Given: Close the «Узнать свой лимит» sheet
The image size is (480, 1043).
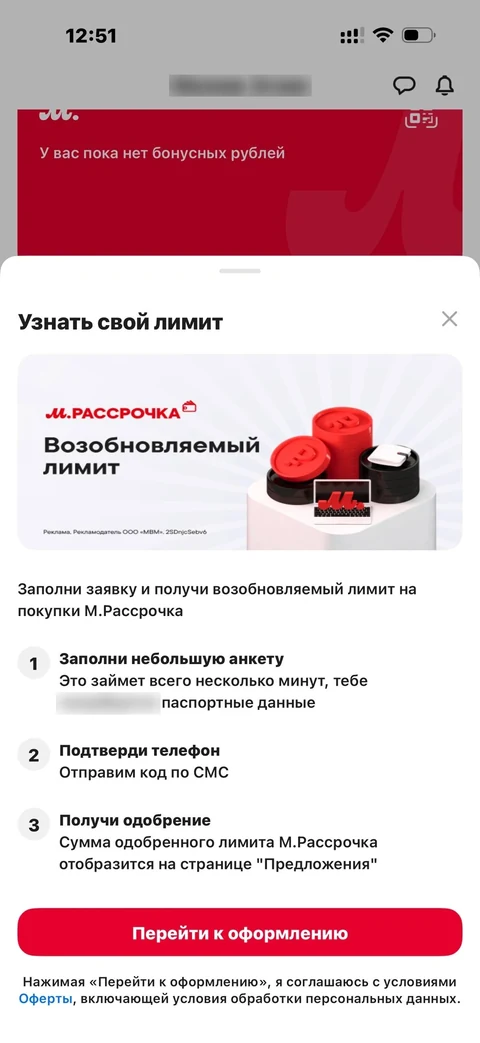Looking at the screenshot, I should [449, 319].
